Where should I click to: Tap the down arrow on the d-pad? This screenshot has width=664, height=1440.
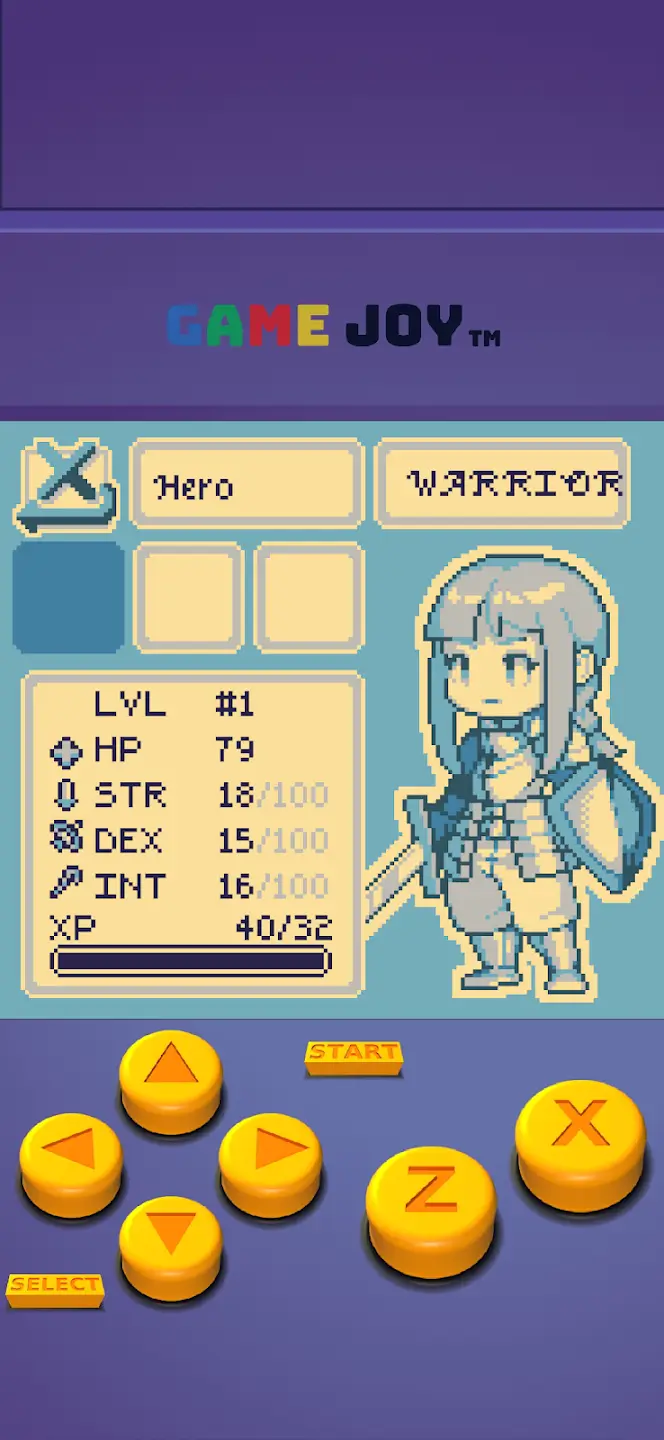[171, 1248]
